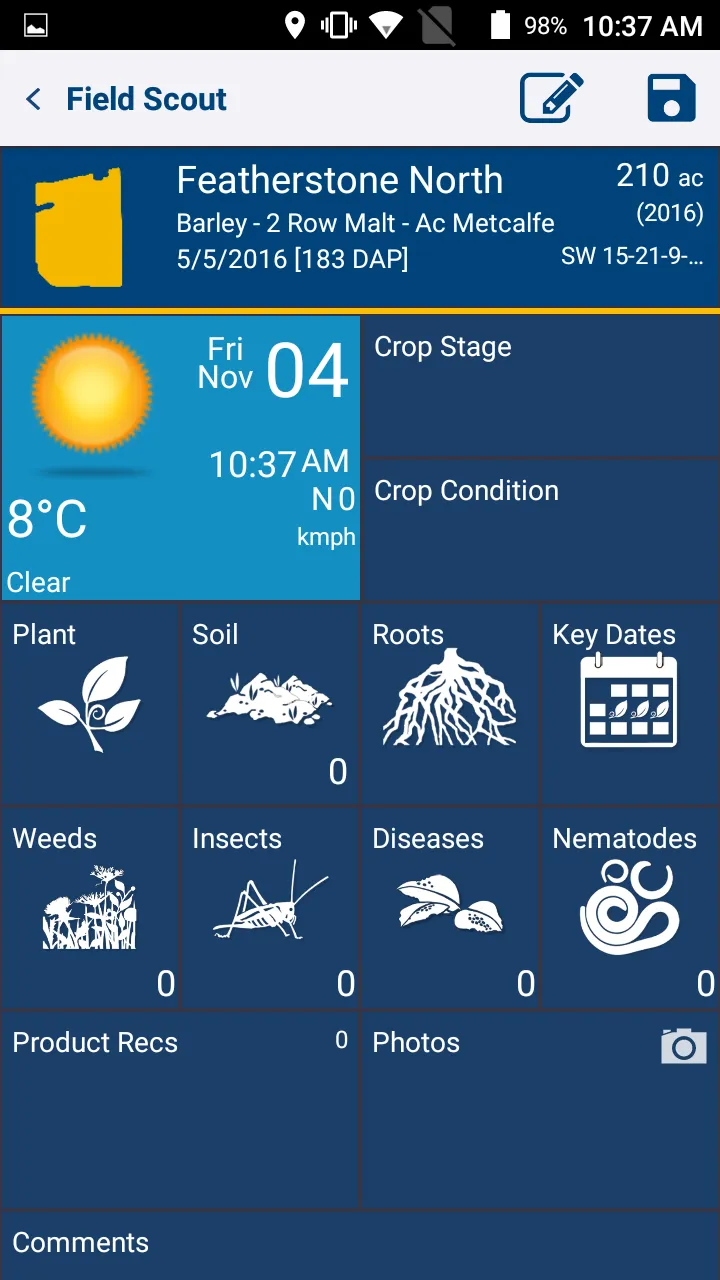Tap the weather tile showing 8°C Clear

(180, 457)
